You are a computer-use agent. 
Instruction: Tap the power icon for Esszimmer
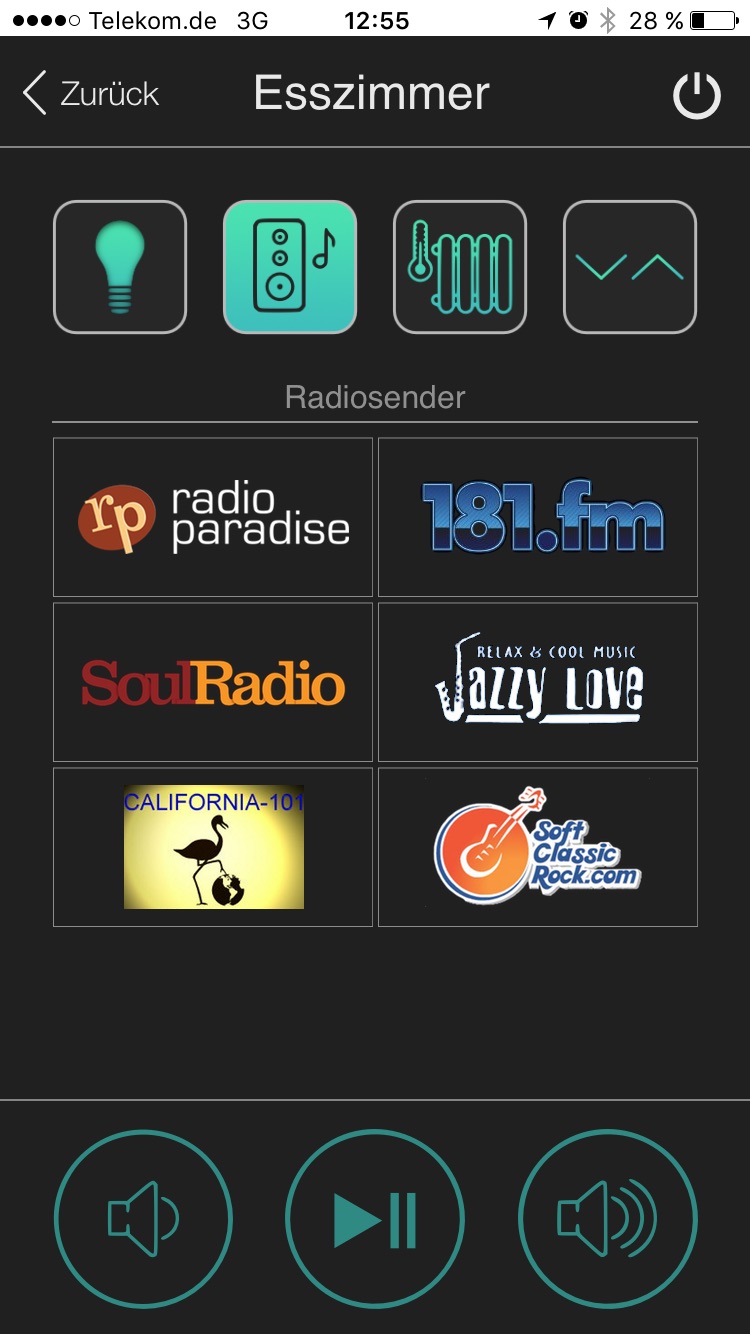[696, 95]
